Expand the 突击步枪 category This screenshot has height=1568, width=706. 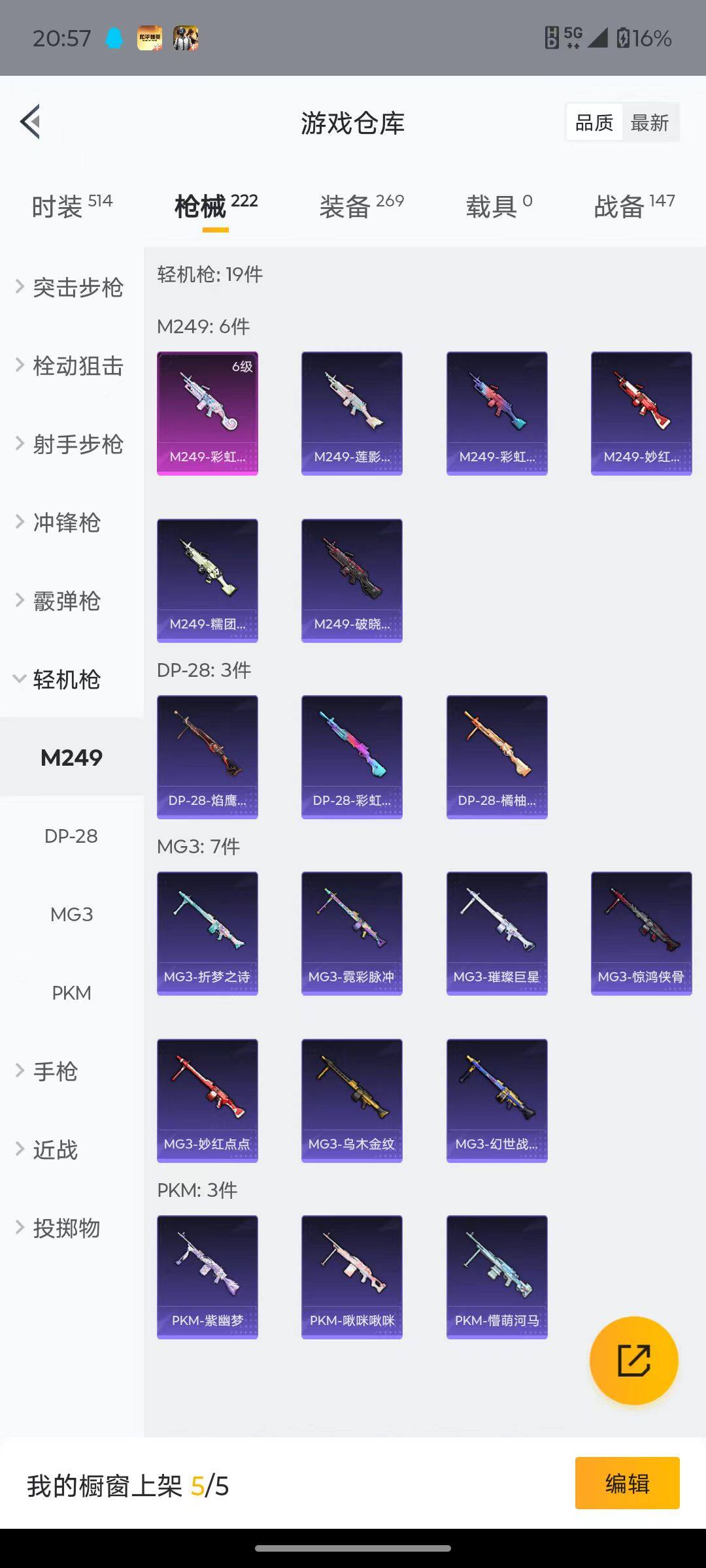(71, 287)
